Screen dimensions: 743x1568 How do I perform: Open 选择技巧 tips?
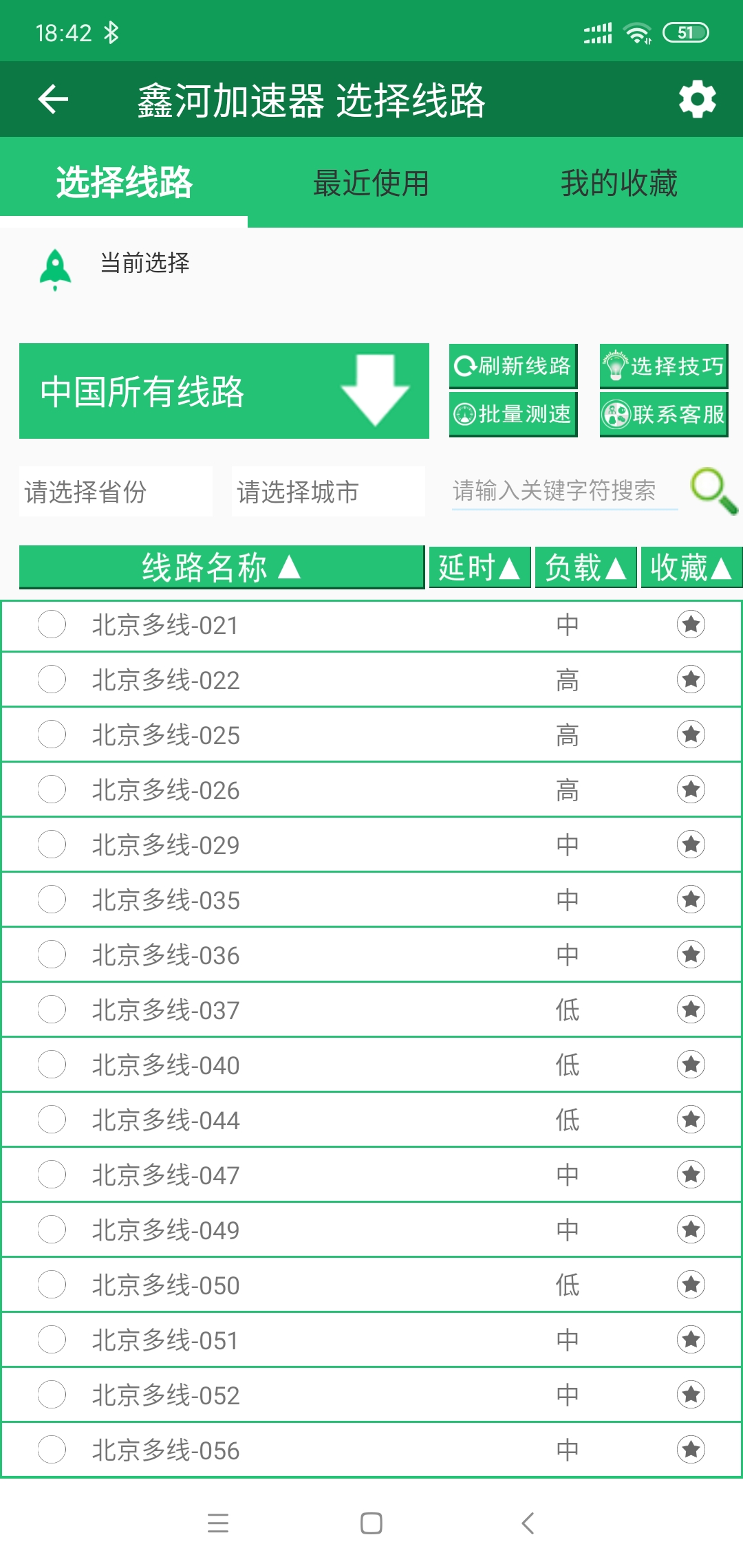tap(664, 366)
